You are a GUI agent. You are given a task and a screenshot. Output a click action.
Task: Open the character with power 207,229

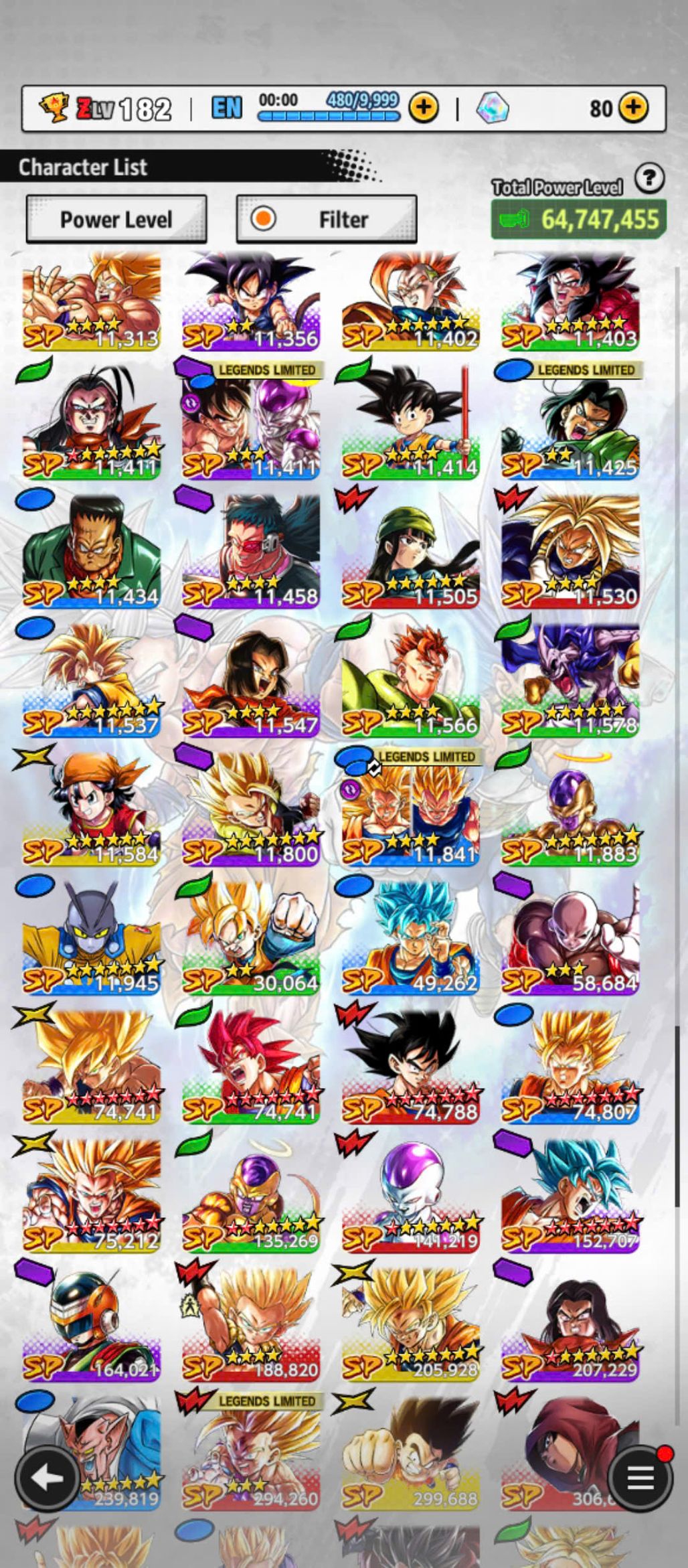click(570, 1324)
